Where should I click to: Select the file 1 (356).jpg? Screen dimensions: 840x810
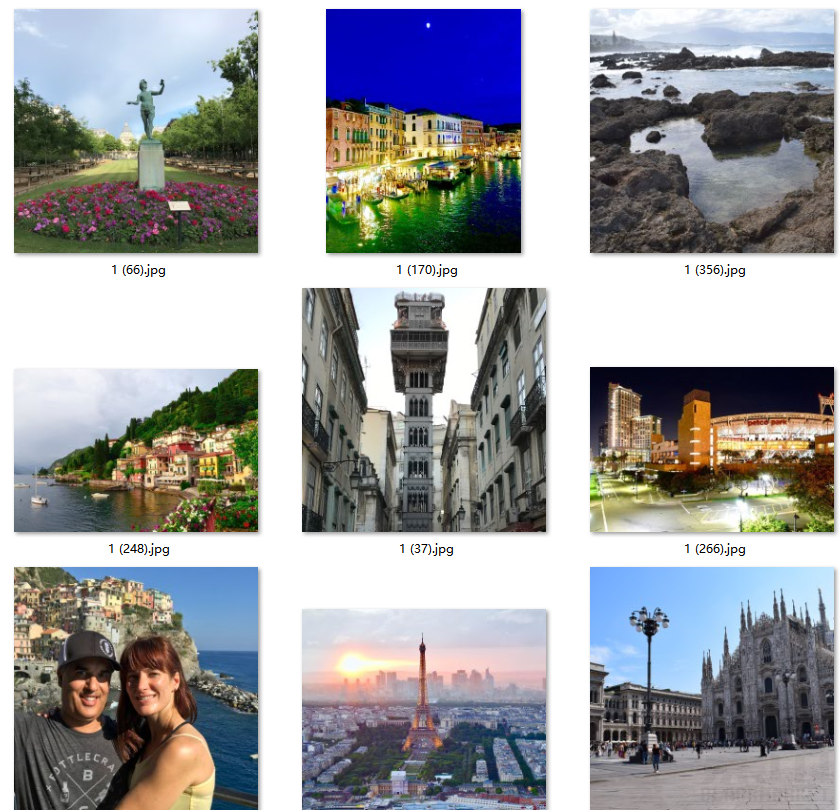pos(711,131)
